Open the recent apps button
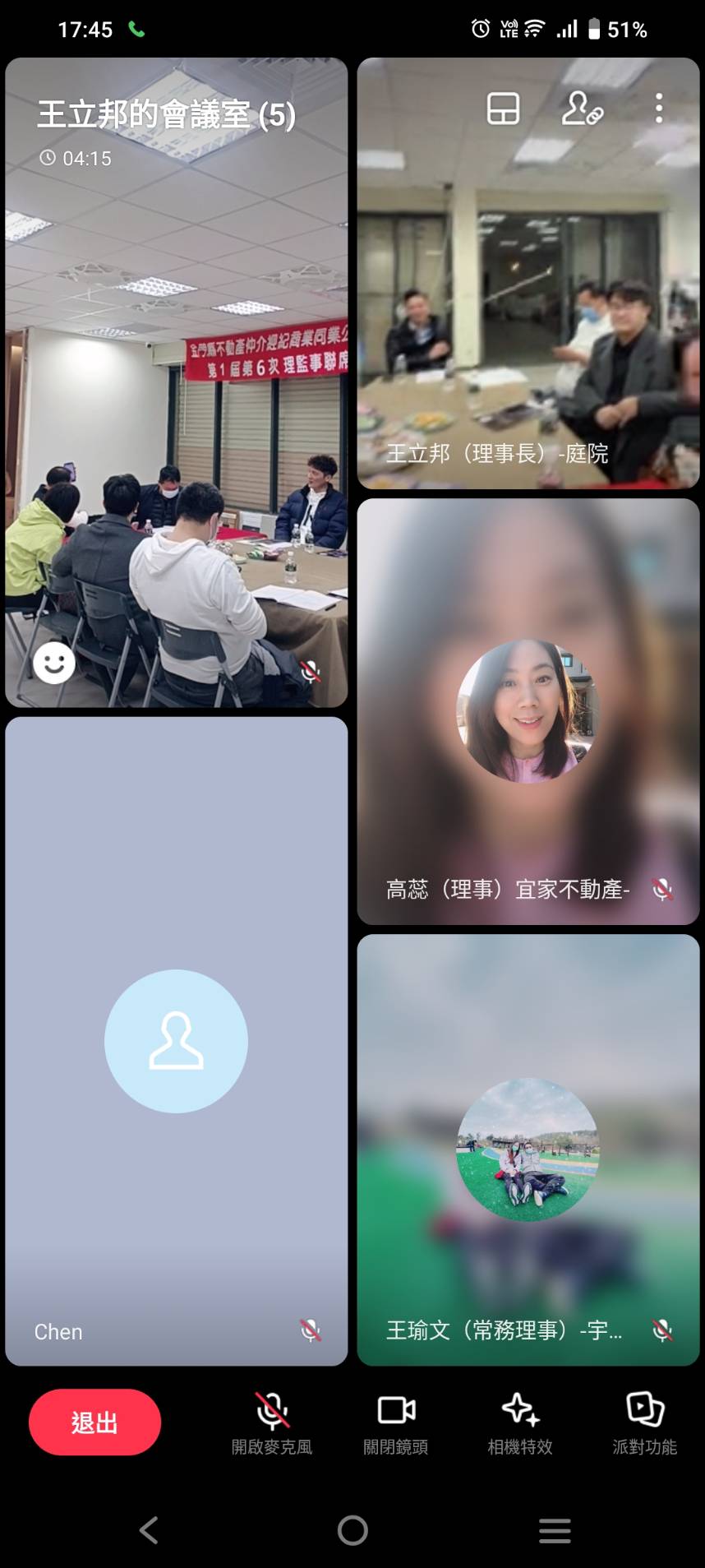 coord(555,1530)
